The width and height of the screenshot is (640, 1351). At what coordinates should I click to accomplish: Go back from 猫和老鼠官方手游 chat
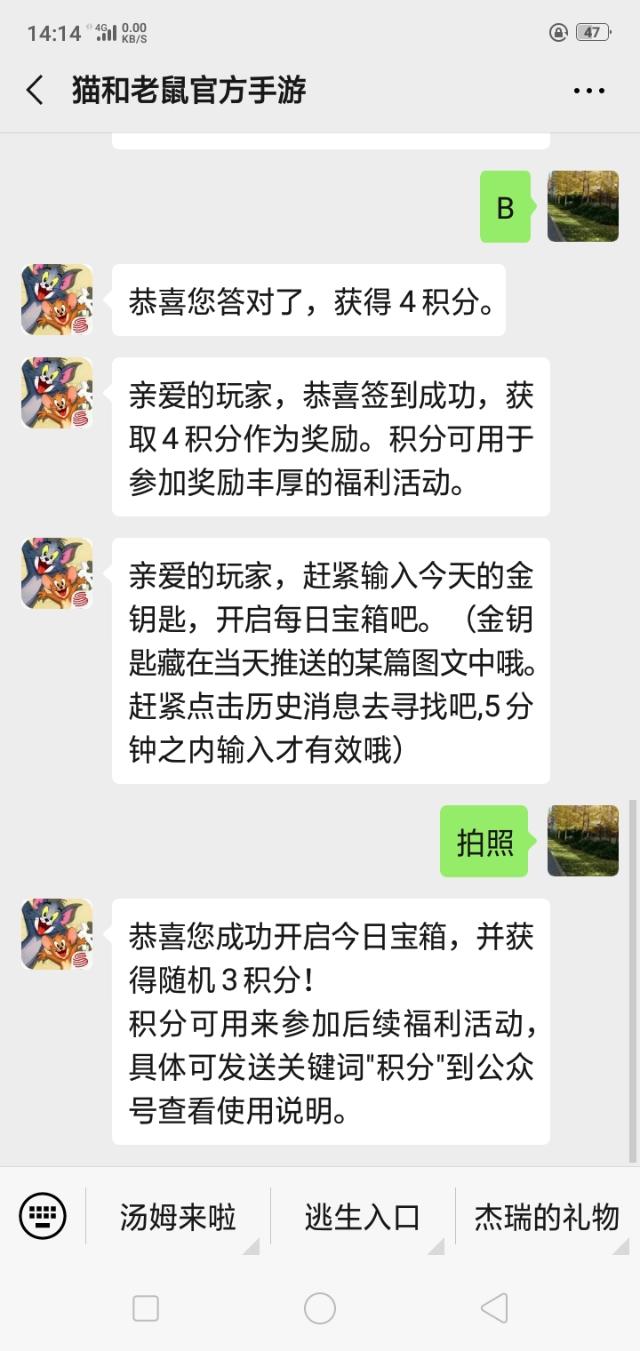pyautogui.click(x=35, y=90)
